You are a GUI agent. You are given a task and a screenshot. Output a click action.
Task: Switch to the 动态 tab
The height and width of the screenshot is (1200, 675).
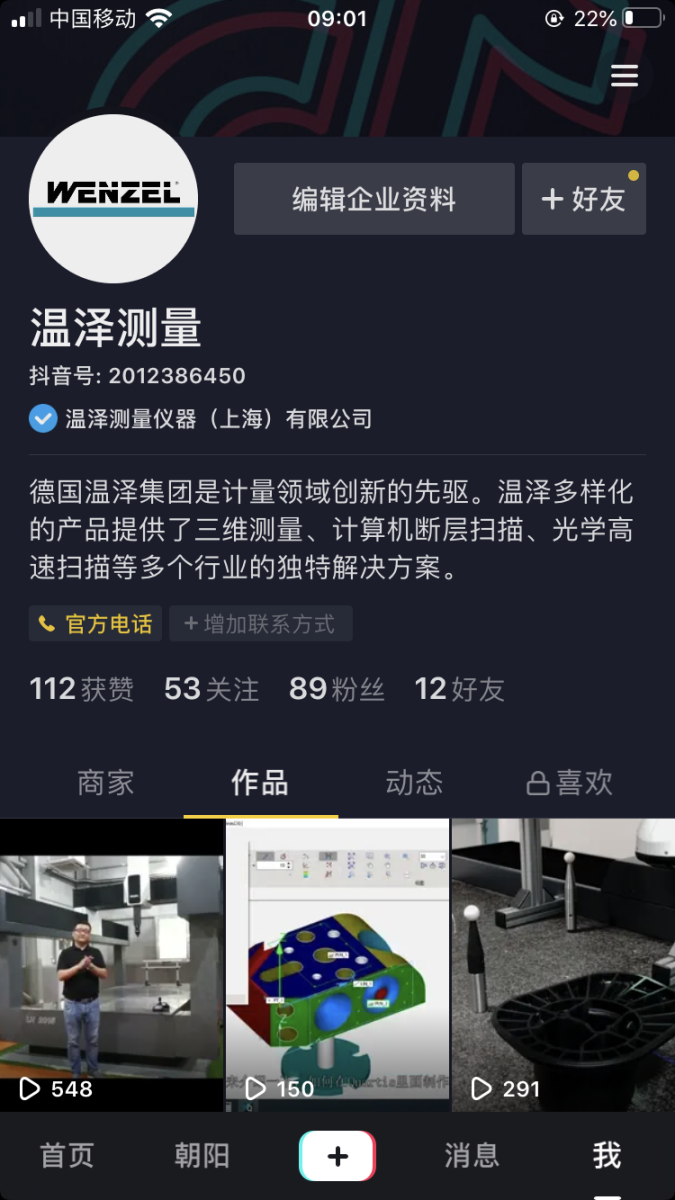(414, 782)
